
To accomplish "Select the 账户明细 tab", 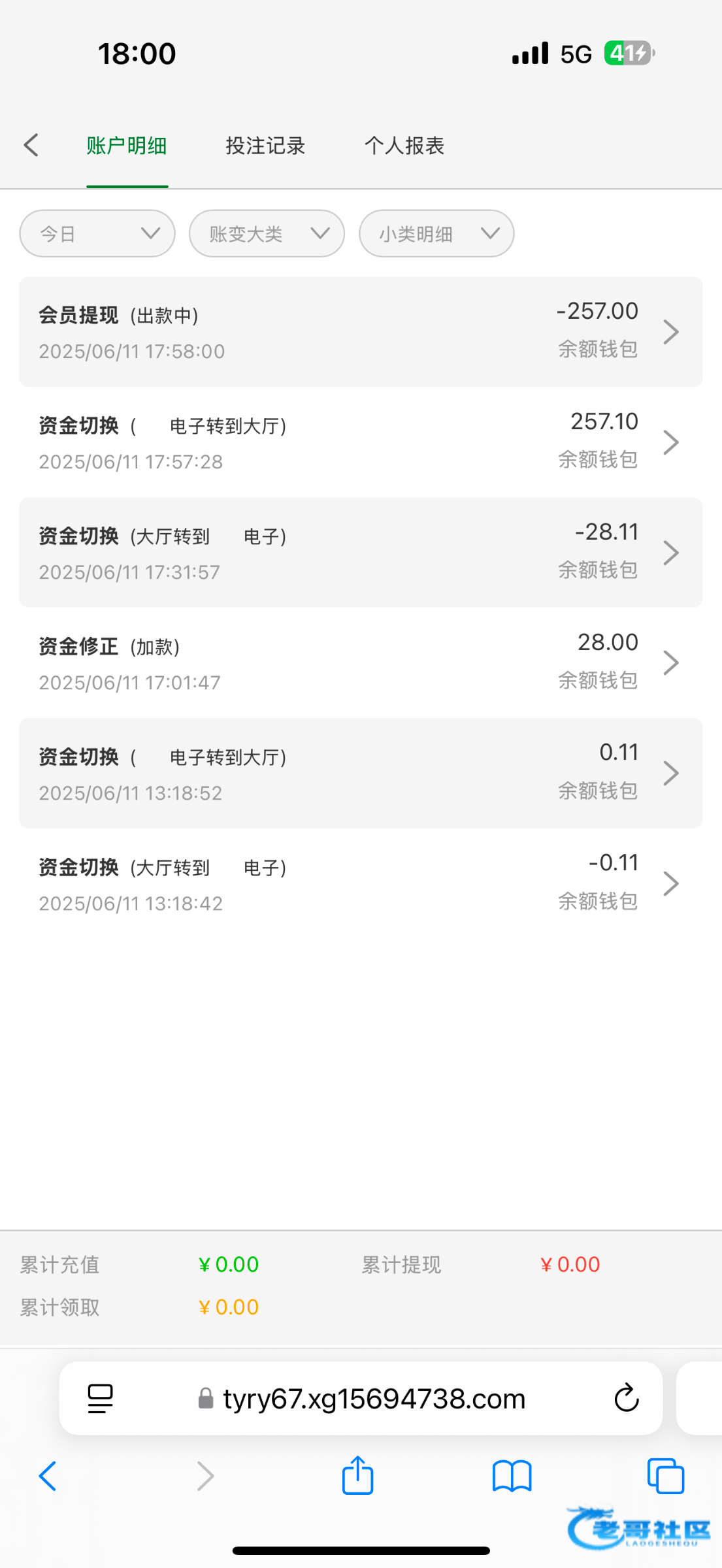I will (127, 146).
